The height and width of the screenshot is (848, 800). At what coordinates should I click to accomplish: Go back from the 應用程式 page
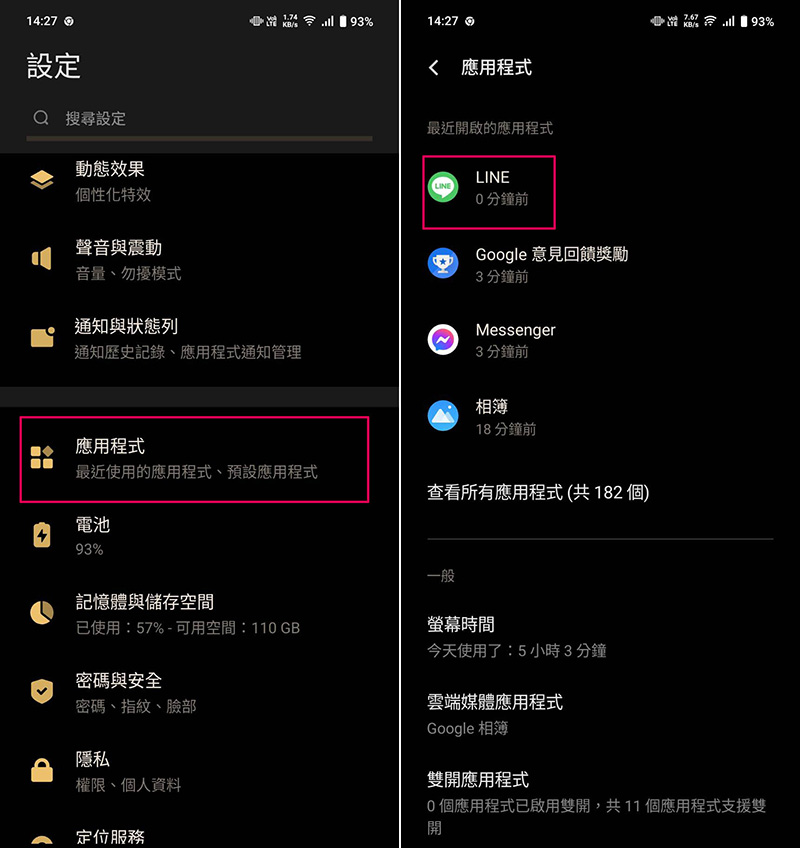click(434, 67)
